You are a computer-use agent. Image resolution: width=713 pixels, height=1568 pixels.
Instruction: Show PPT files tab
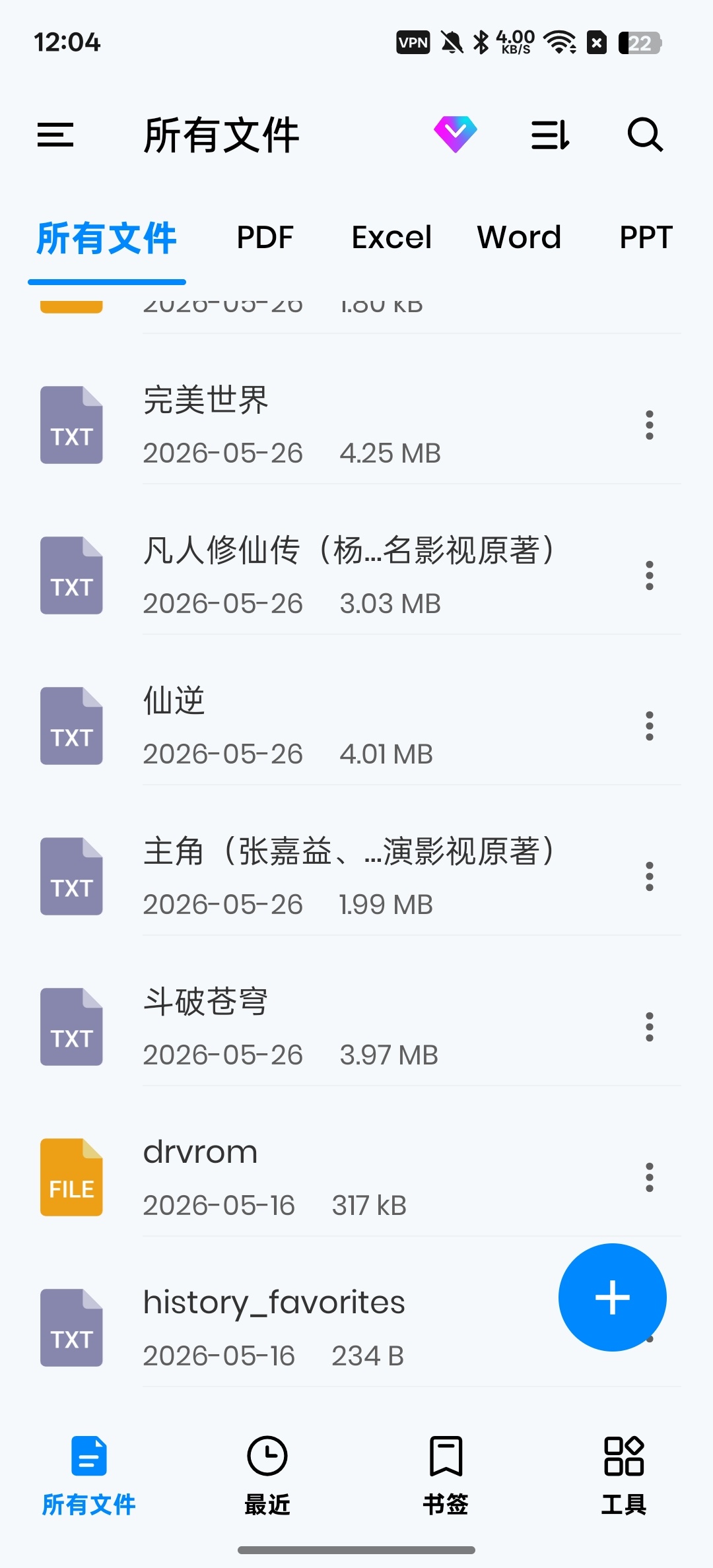tap(646, 238)
